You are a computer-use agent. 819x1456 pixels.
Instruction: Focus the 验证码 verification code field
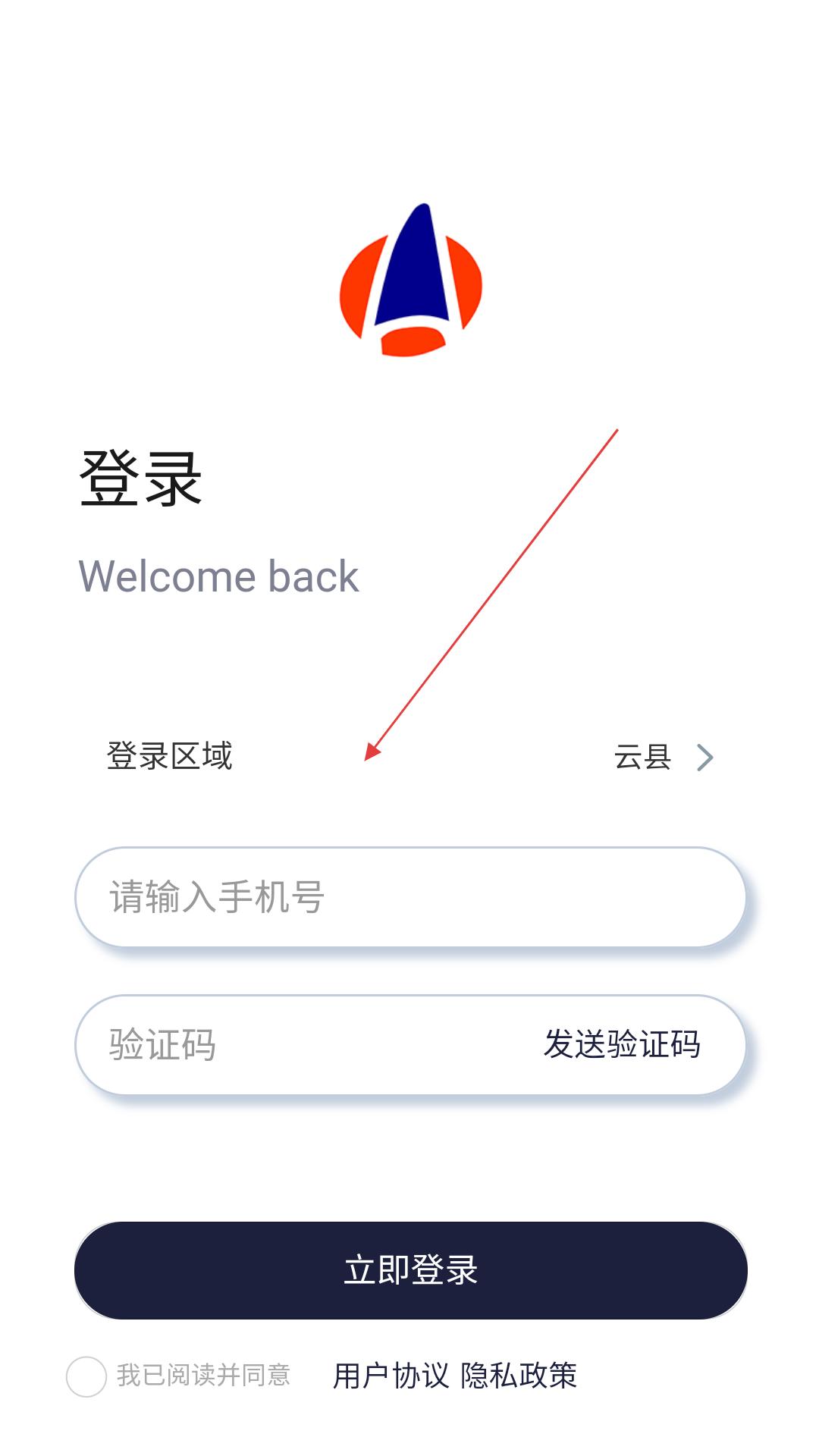tap(303, 1045)
